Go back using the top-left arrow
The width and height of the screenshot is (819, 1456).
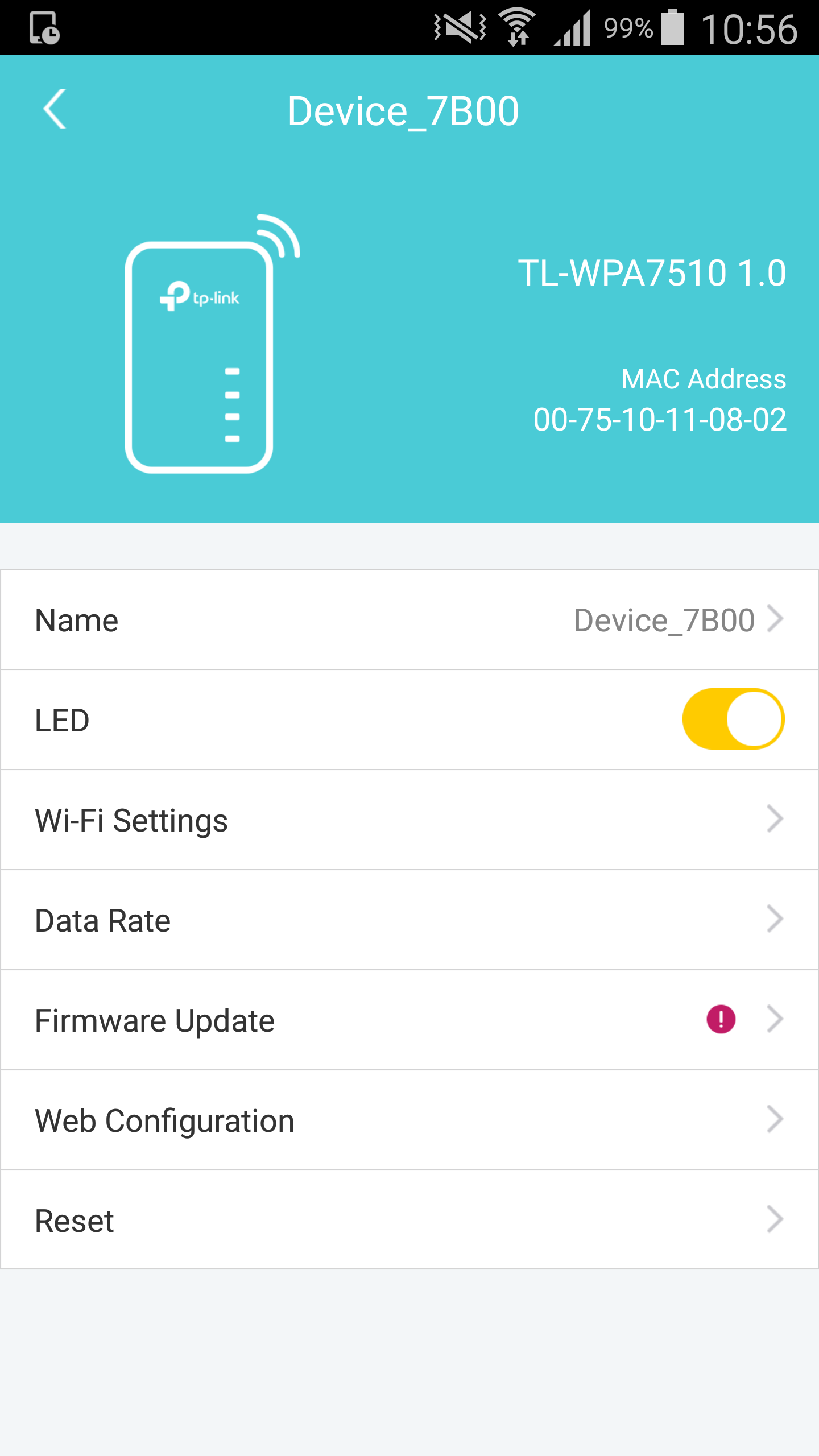(55, 109)
